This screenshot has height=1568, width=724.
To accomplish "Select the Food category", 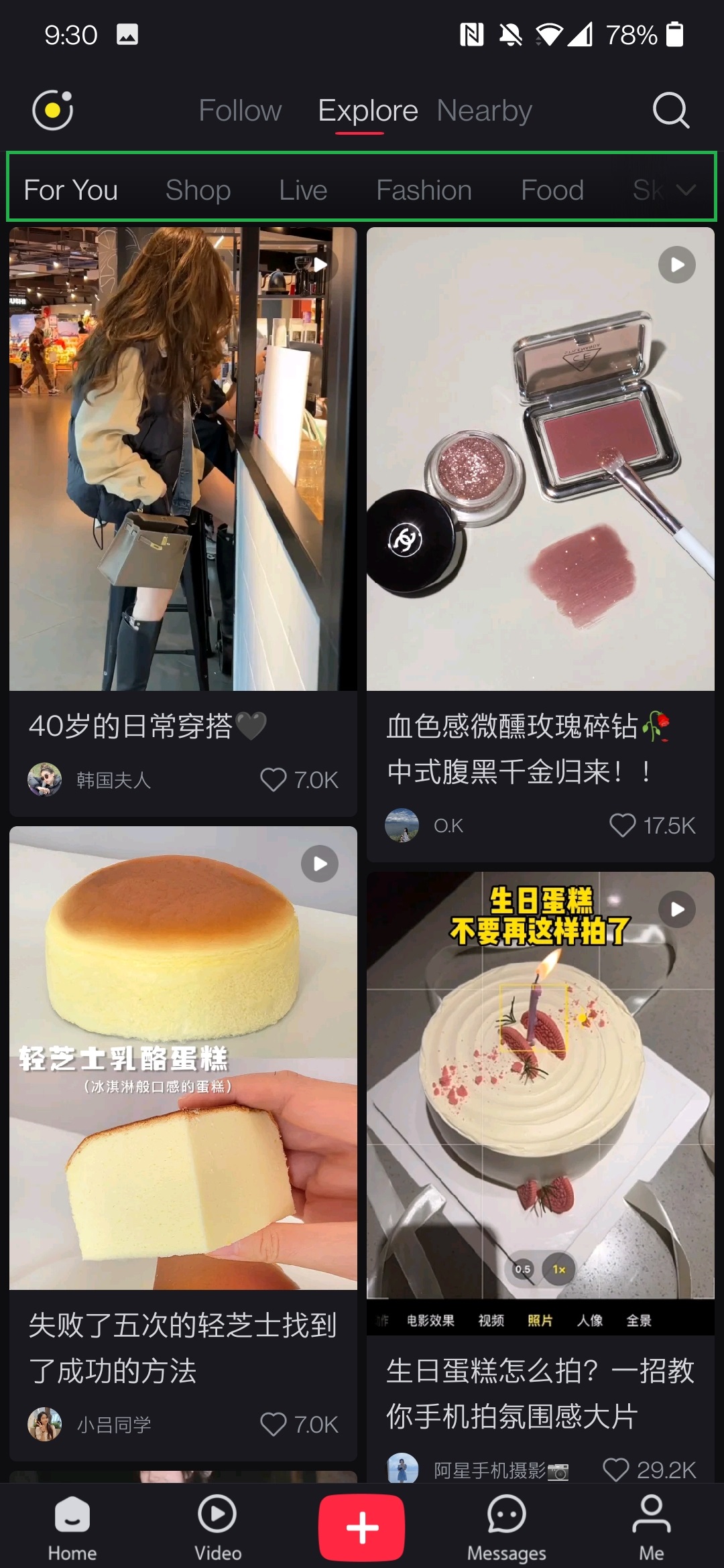I will 552,190.
